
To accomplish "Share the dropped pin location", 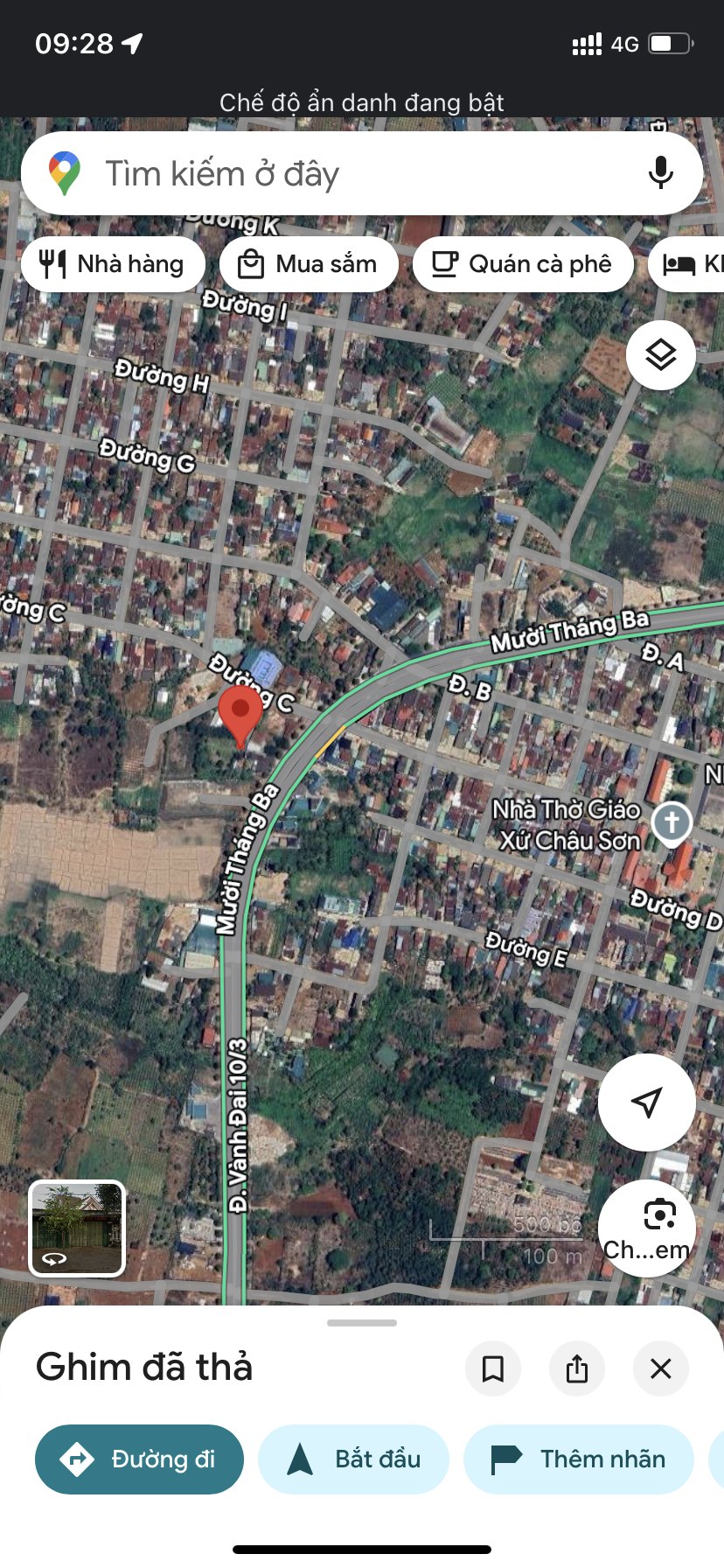I will (577, 1368).
